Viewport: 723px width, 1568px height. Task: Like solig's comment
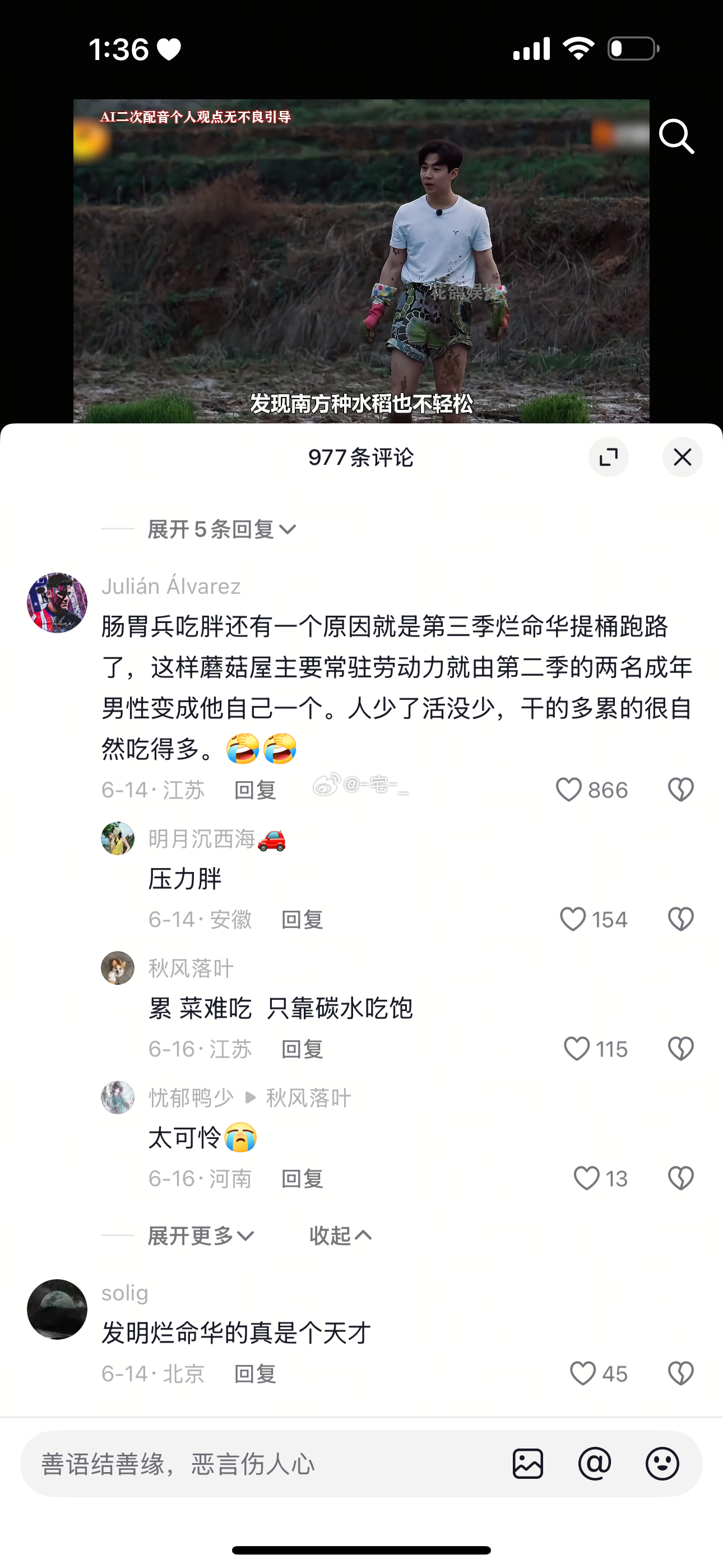point(582,1374)
